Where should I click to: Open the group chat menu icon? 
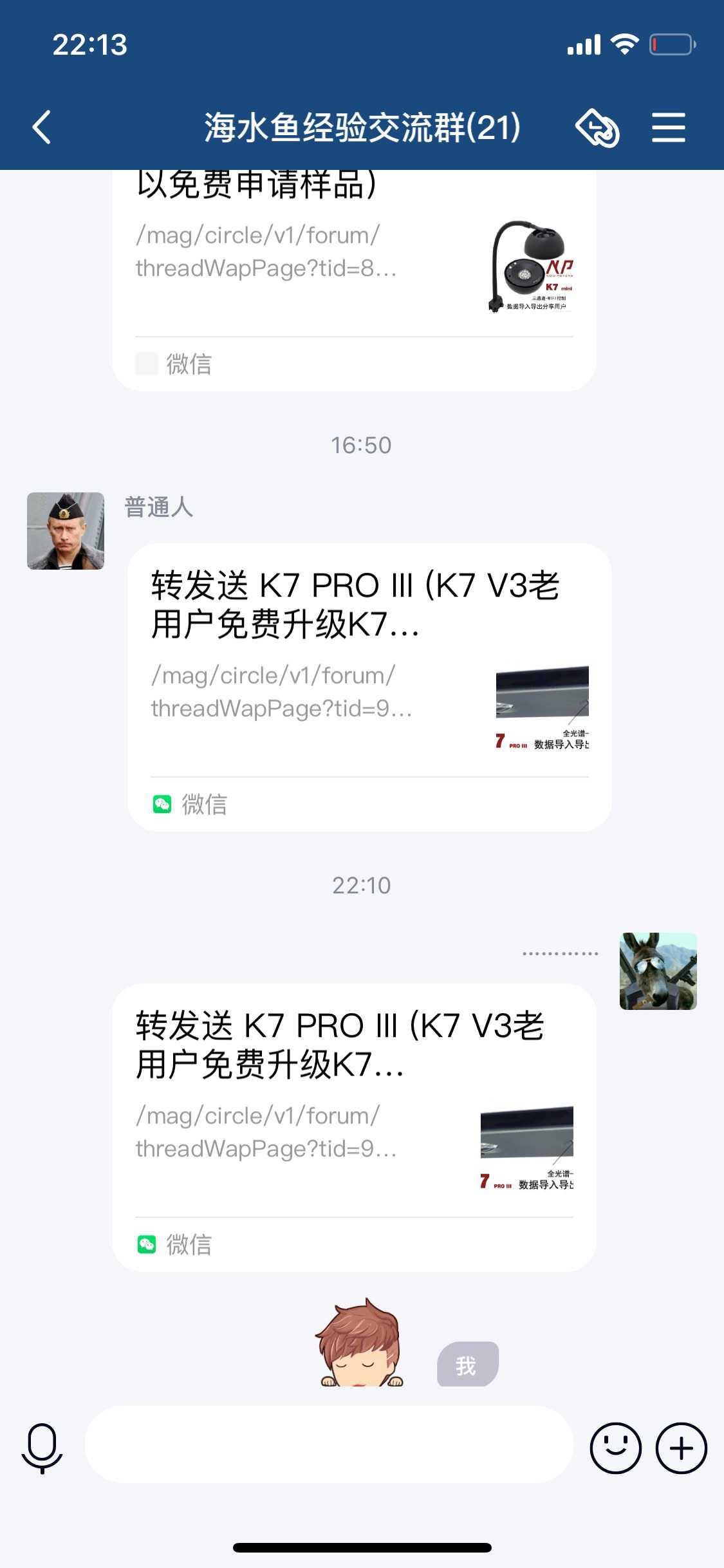668,127
